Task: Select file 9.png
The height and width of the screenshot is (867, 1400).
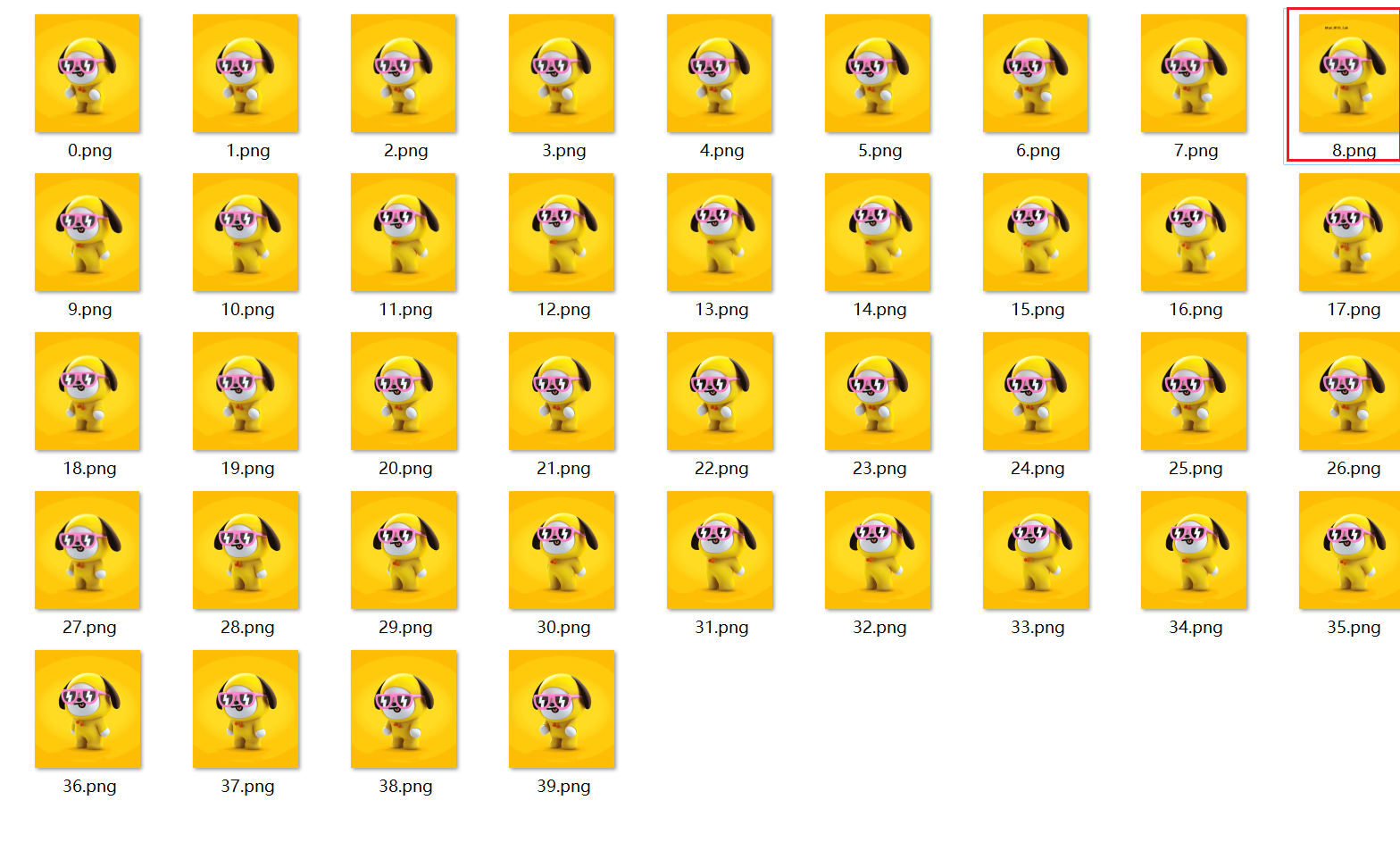Action: [x=87, y=233]
